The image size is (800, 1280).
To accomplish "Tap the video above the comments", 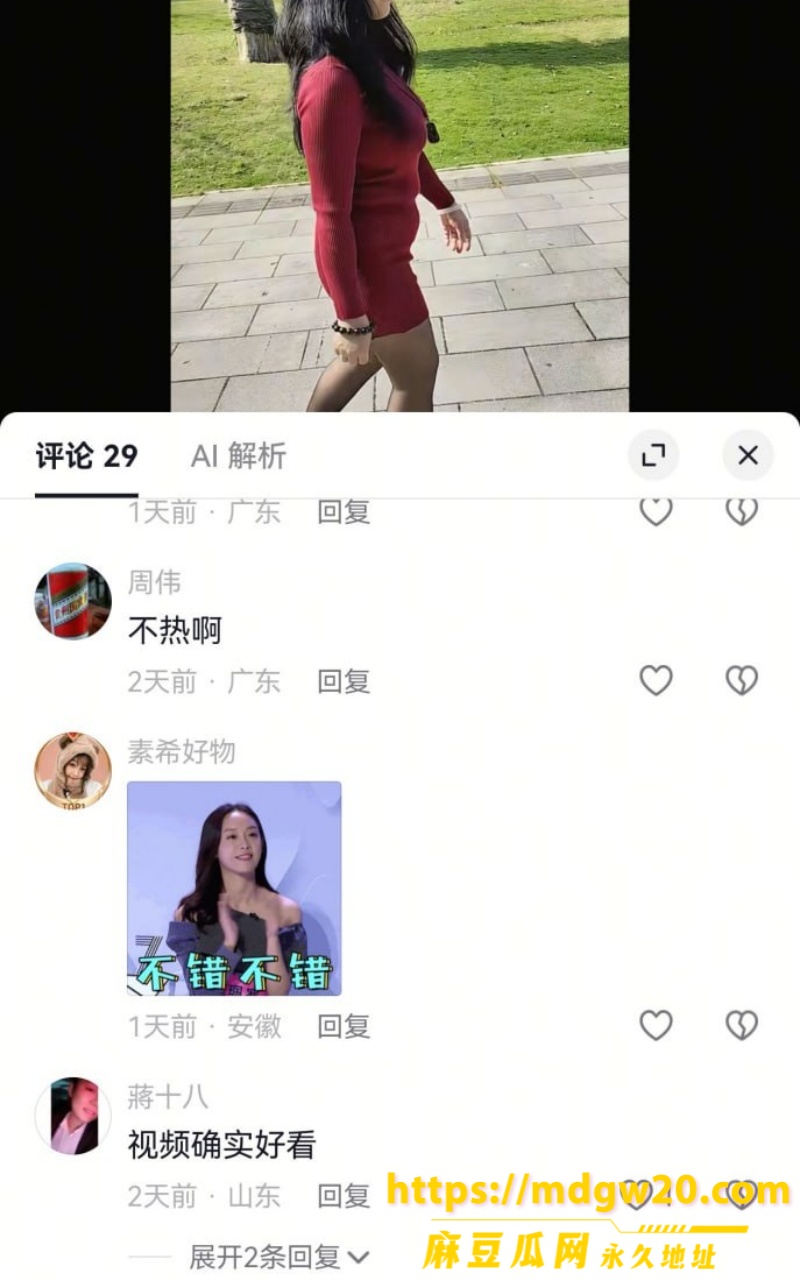I will 400,205.
